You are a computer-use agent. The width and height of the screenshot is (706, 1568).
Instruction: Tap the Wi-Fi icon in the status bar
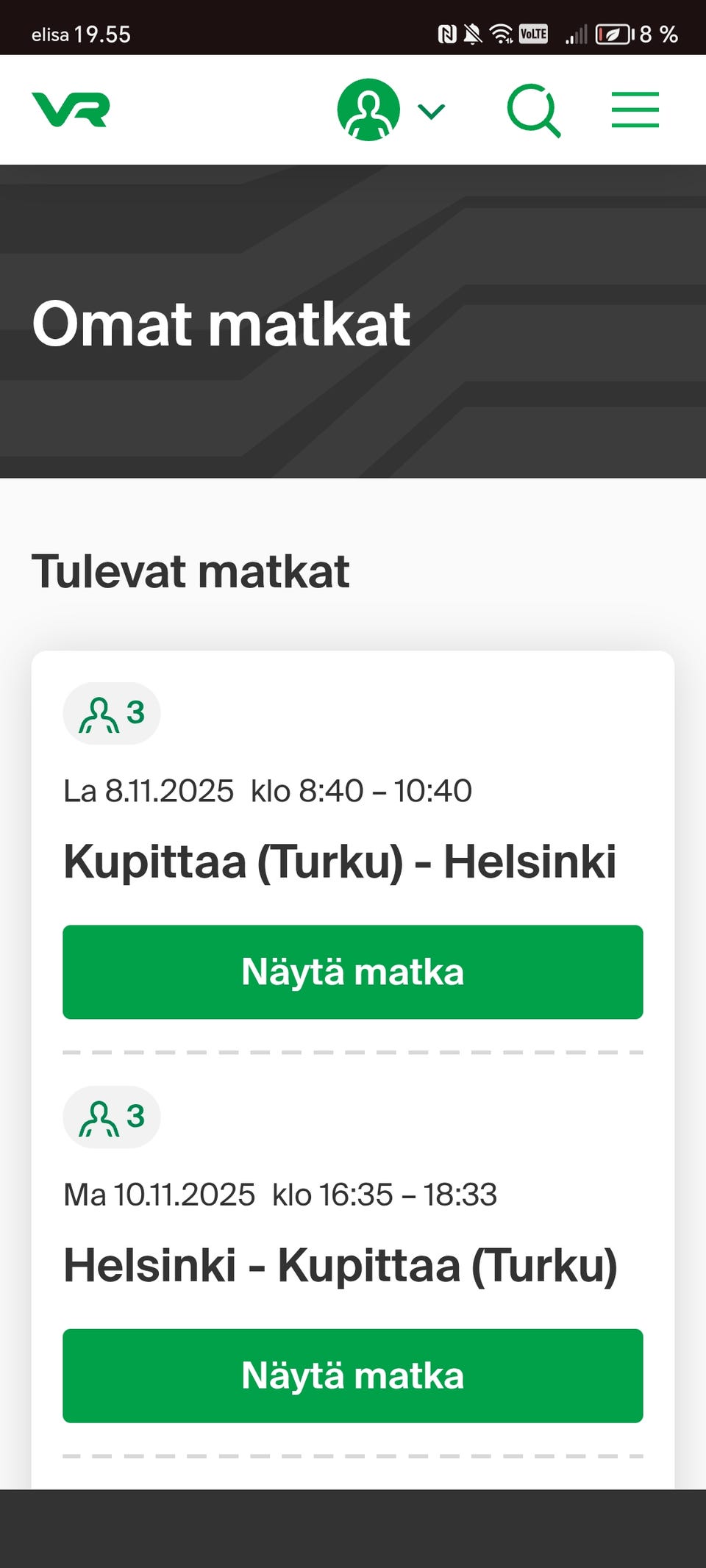tap(499, 33)
